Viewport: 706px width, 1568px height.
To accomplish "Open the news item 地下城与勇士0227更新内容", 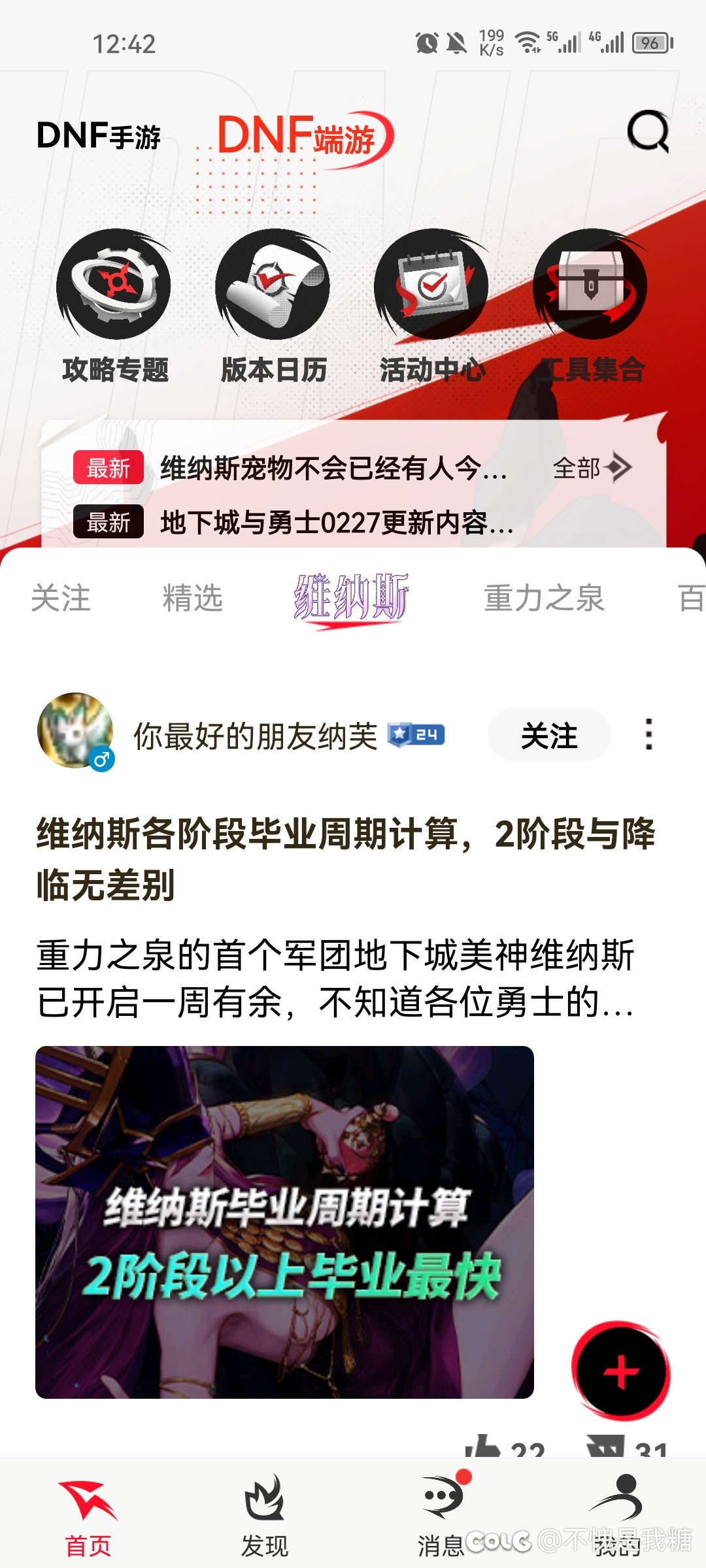I will click(x=336, y=522).
